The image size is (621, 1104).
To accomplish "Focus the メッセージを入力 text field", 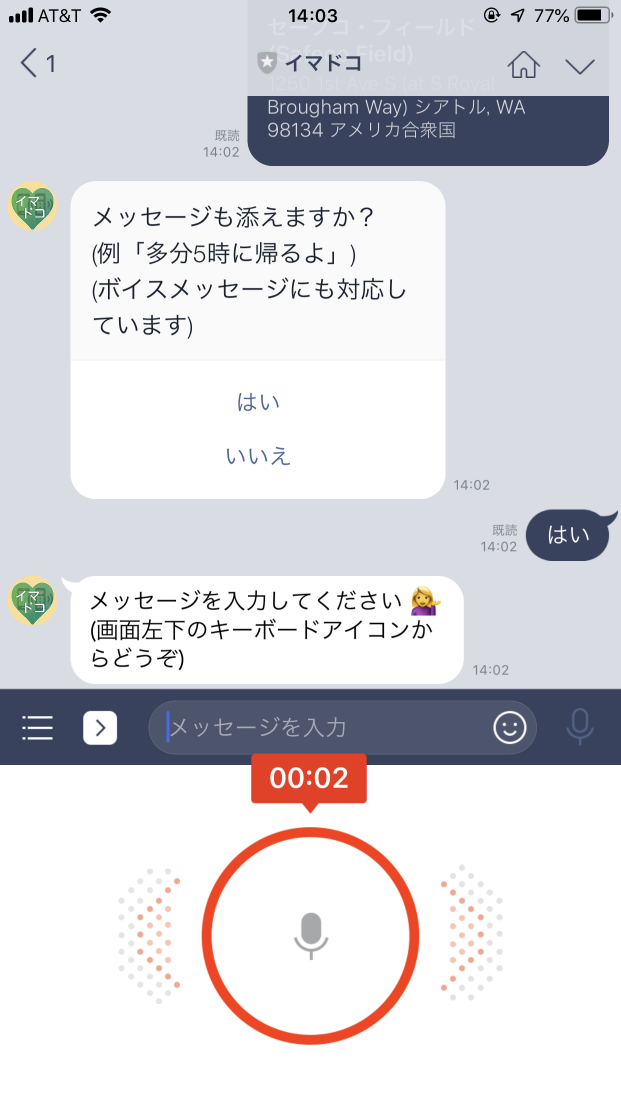I will click(320, 728).
